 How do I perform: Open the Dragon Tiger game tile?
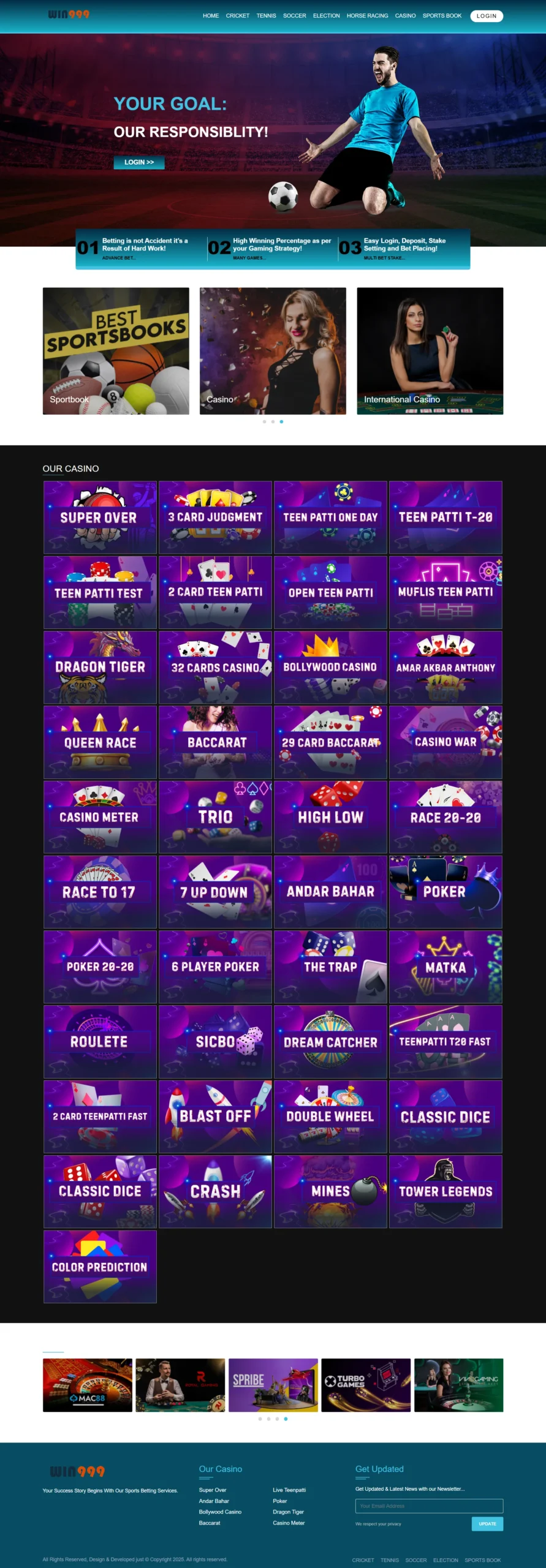pyautogui.click(x=100, y=667)
